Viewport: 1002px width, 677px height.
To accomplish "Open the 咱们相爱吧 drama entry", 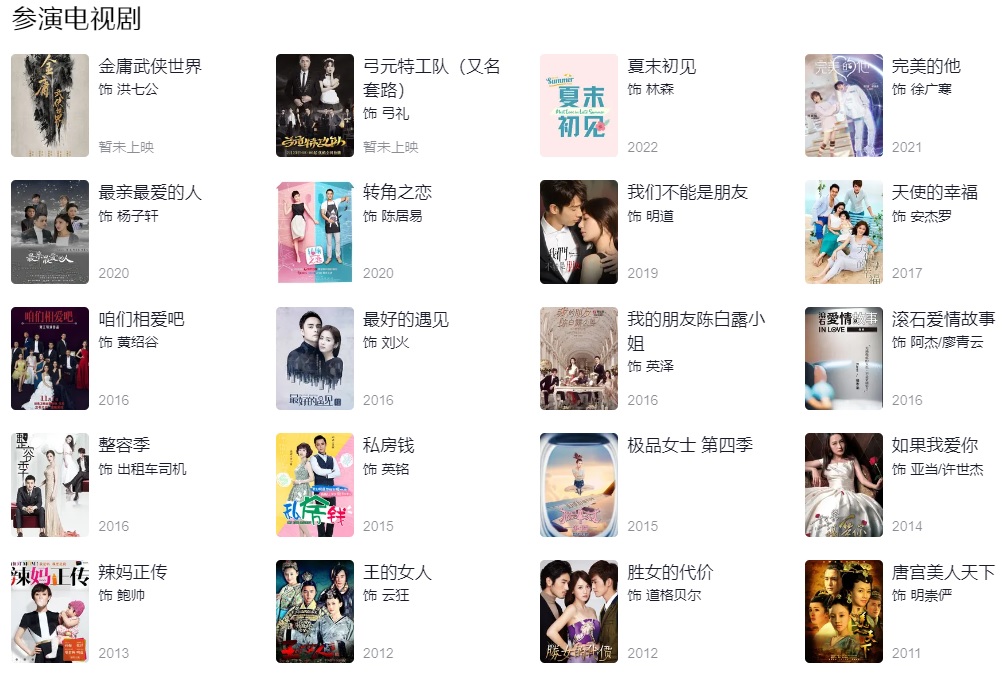I will coord(141,320).
